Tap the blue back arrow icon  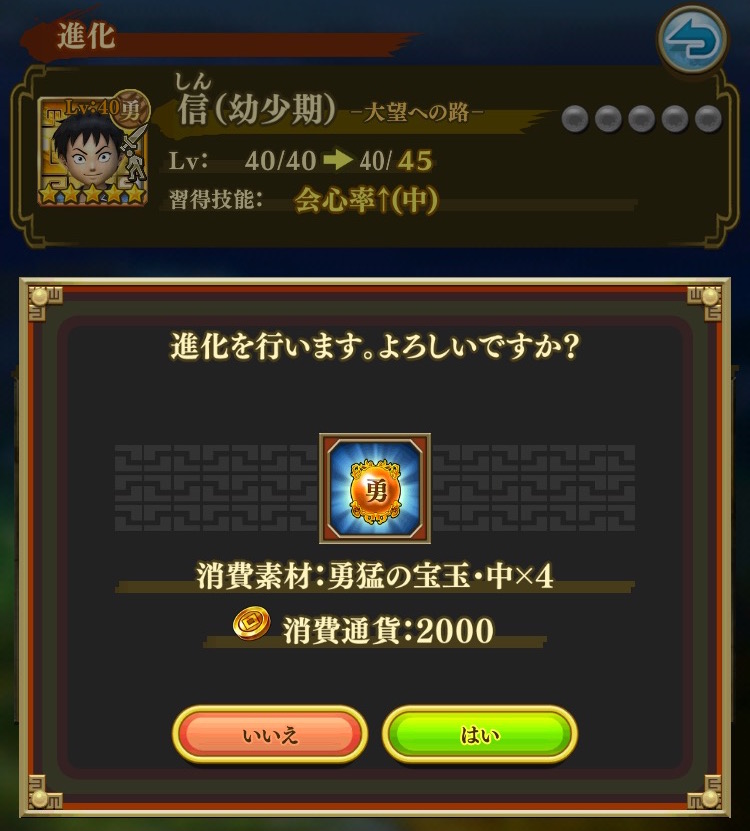click(692, 42)
